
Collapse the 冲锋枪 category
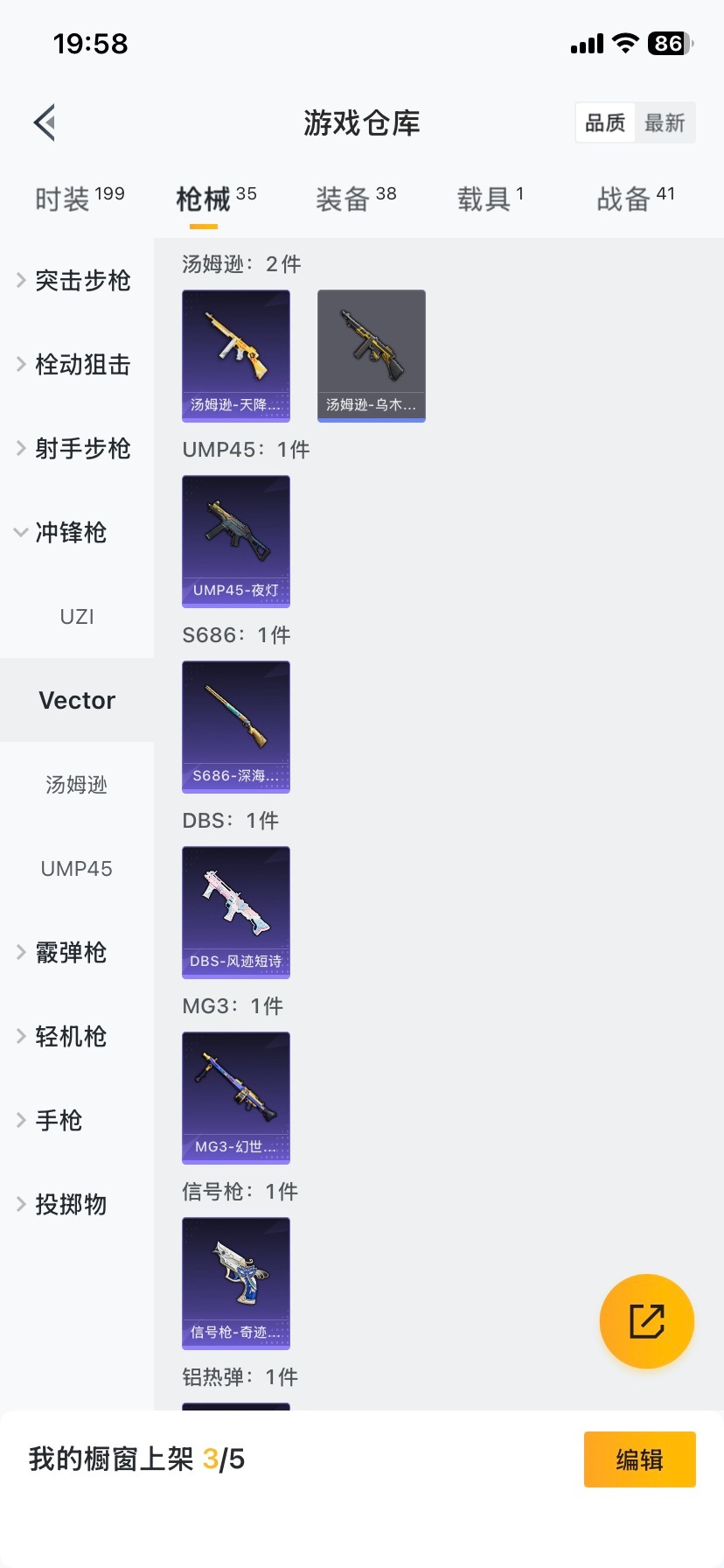click(x=77, y=532)
